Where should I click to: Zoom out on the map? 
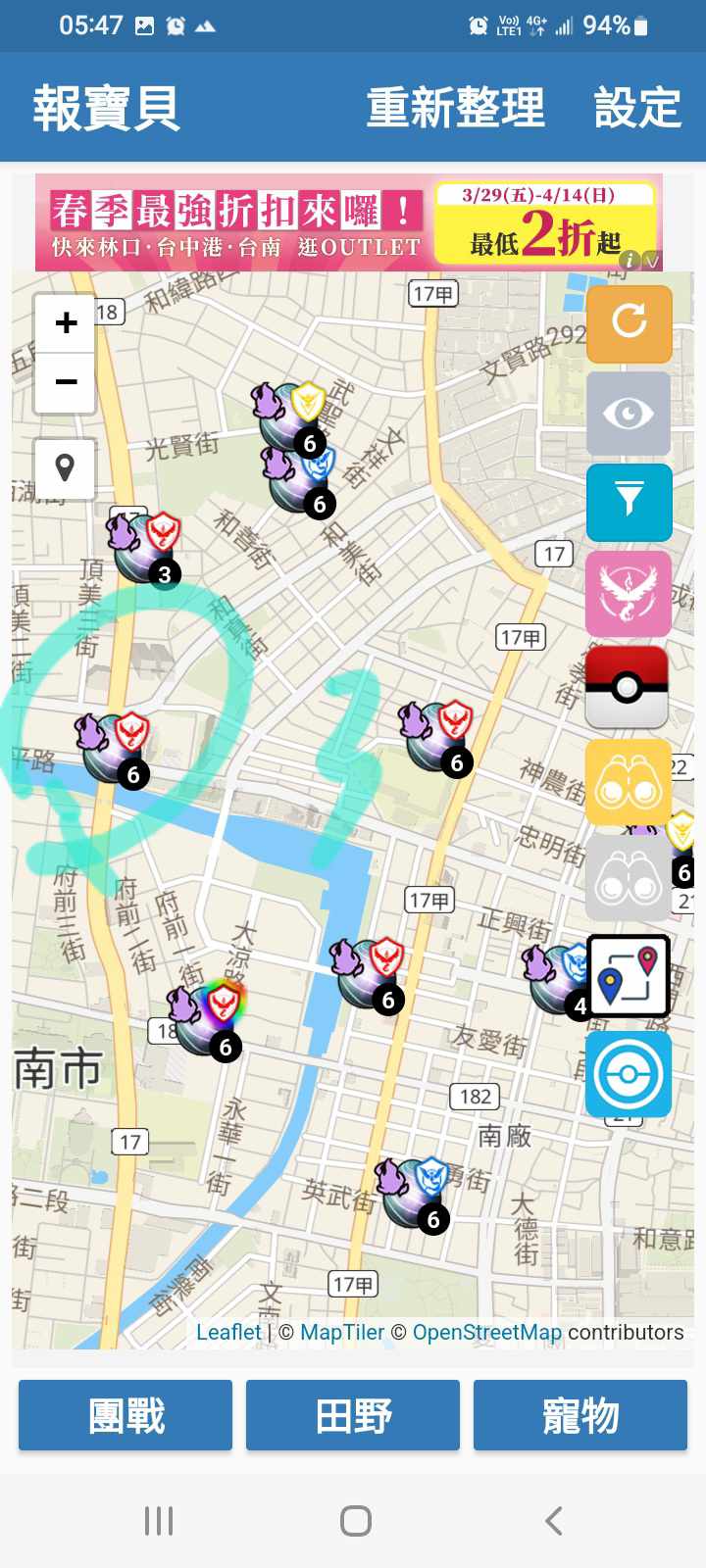66,381
